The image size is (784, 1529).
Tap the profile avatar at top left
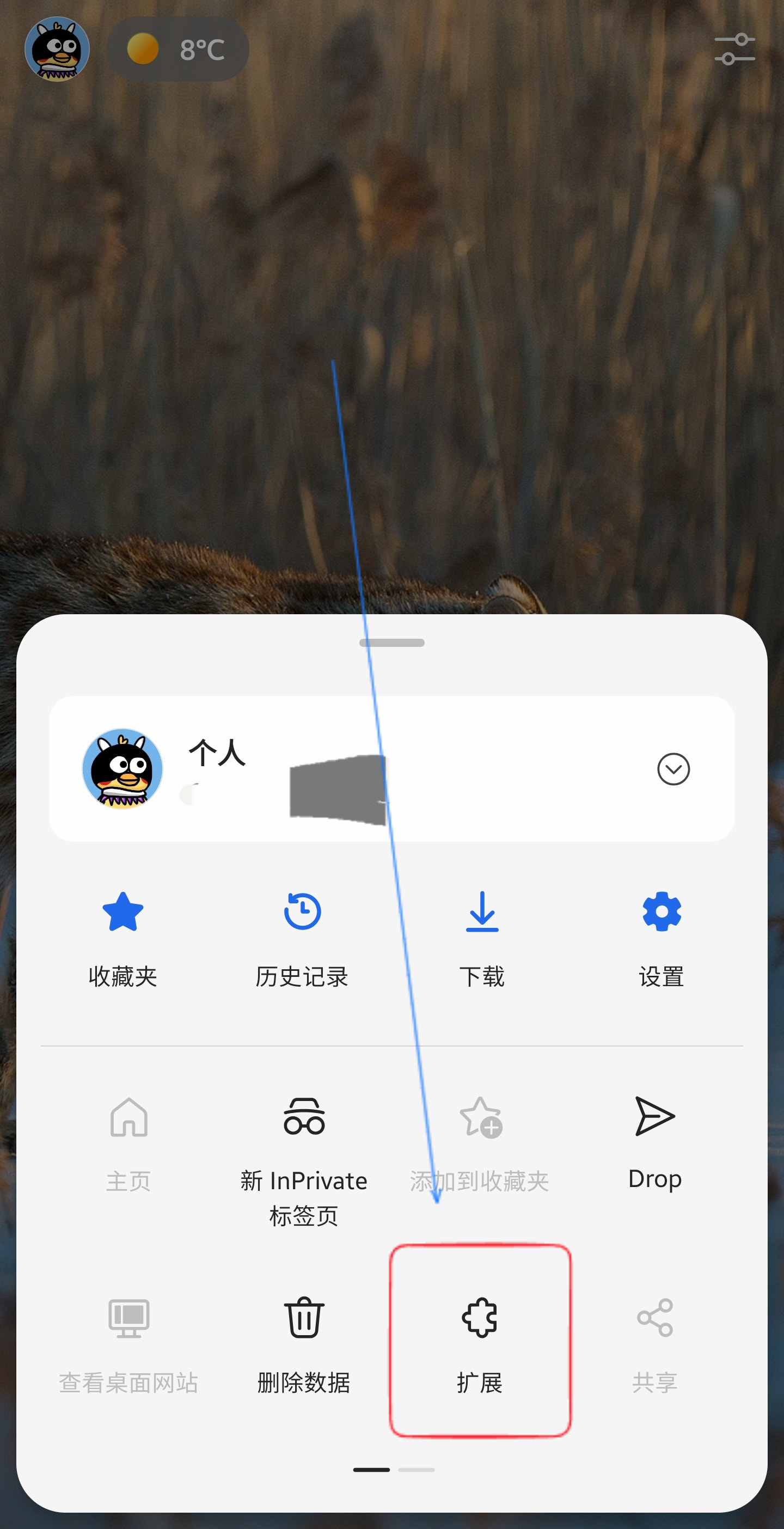57,48
